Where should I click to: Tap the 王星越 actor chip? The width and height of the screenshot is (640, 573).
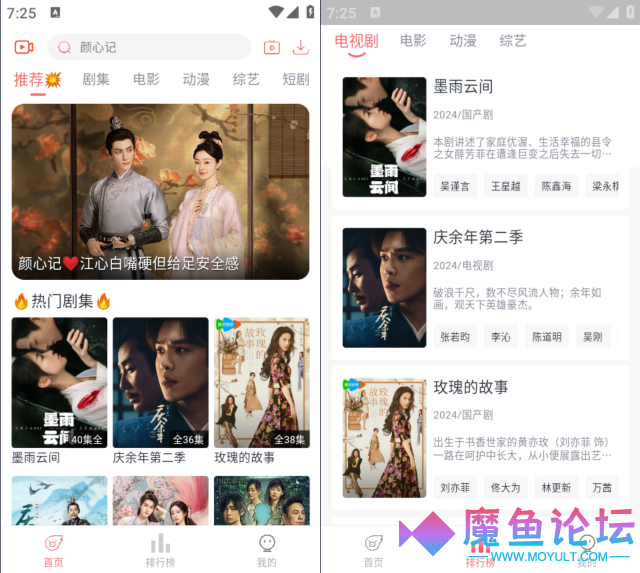click(505, 186)
